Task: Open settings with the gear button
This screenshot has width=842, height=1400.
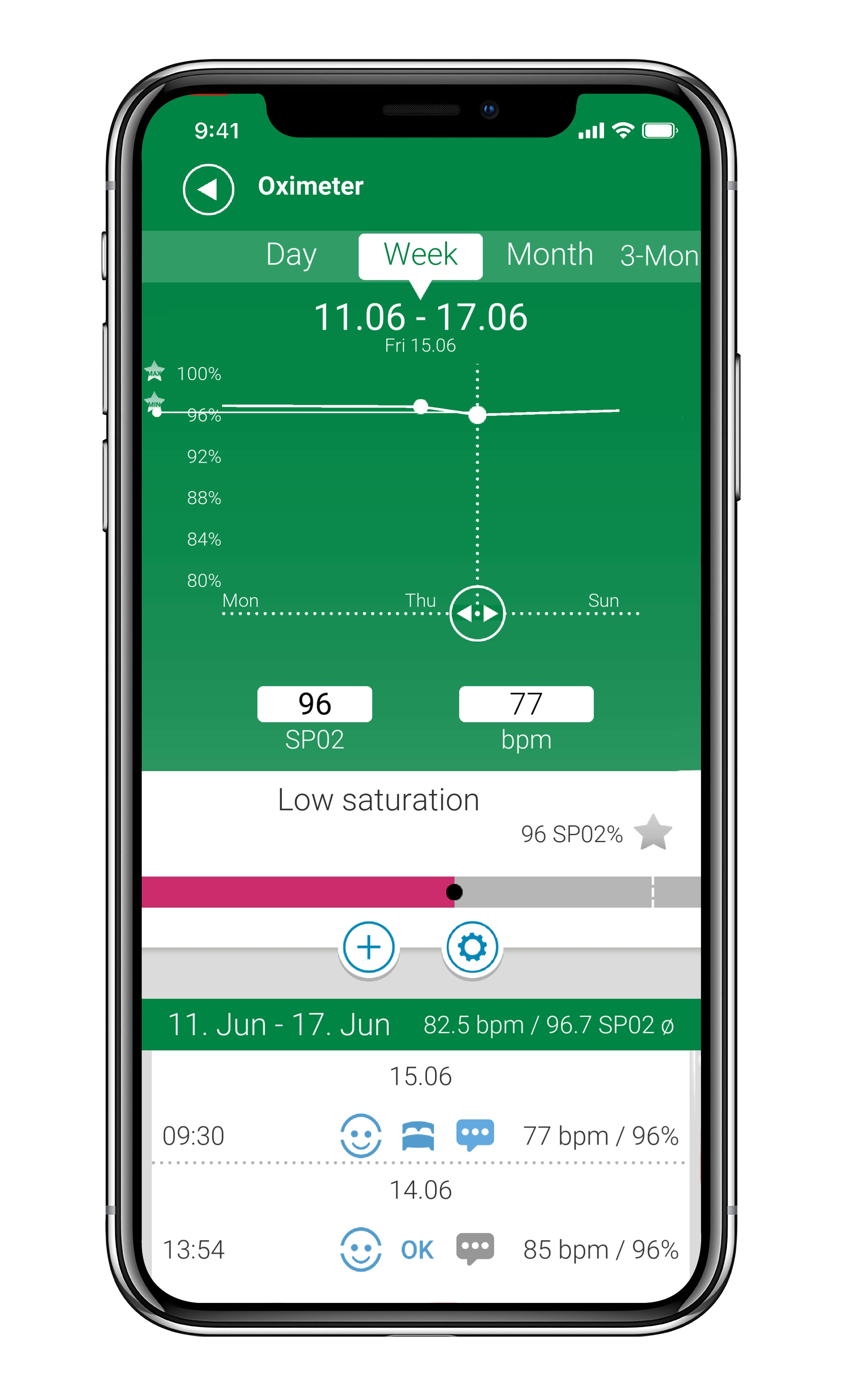Action: [x=472, y=947]
